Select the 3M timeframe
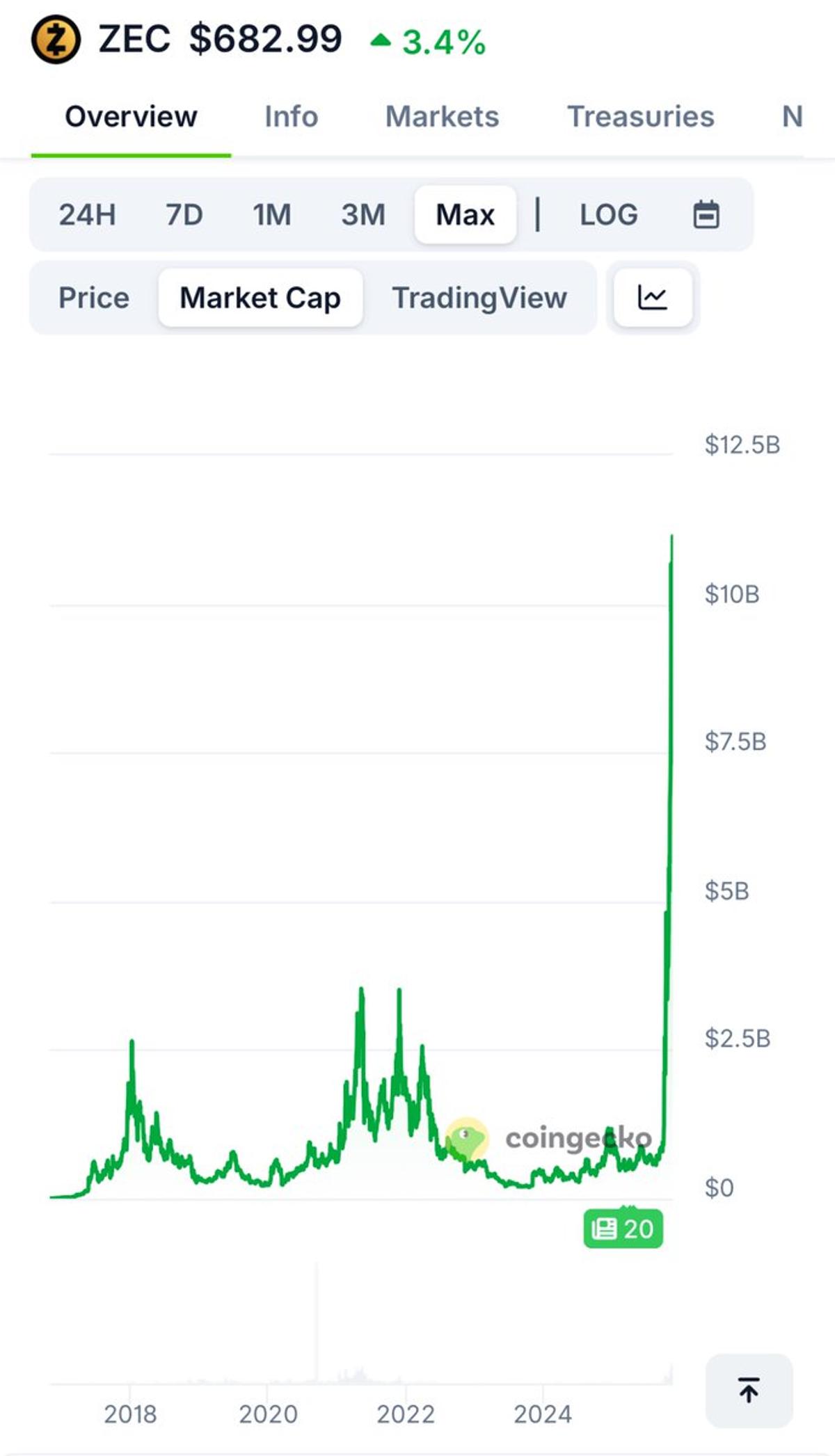Viewport: 835px width, 1456px height. click(363, 215)
